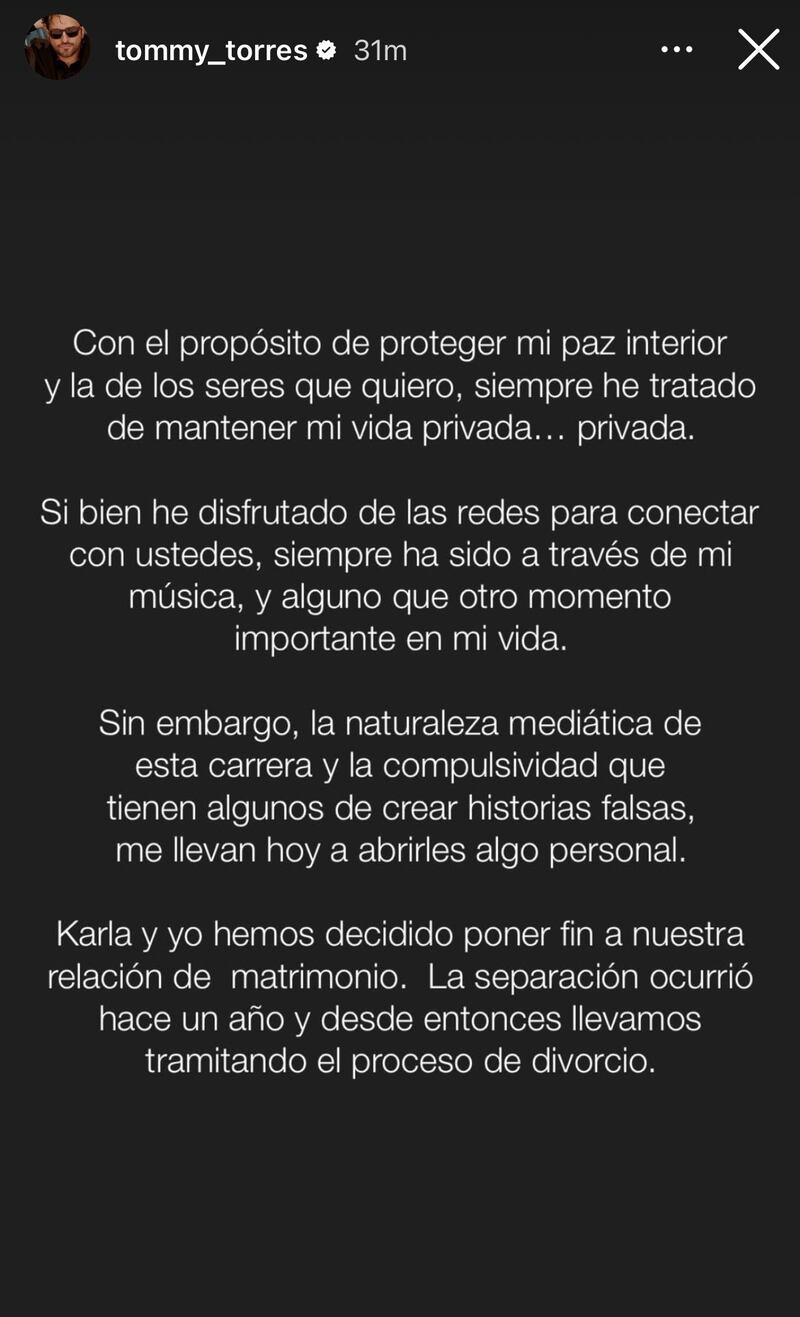The height and width of the screenshot is (1317, 800).
Task: Click the circular avatar thumbnail in the header
Action: [x=57, y=47]
